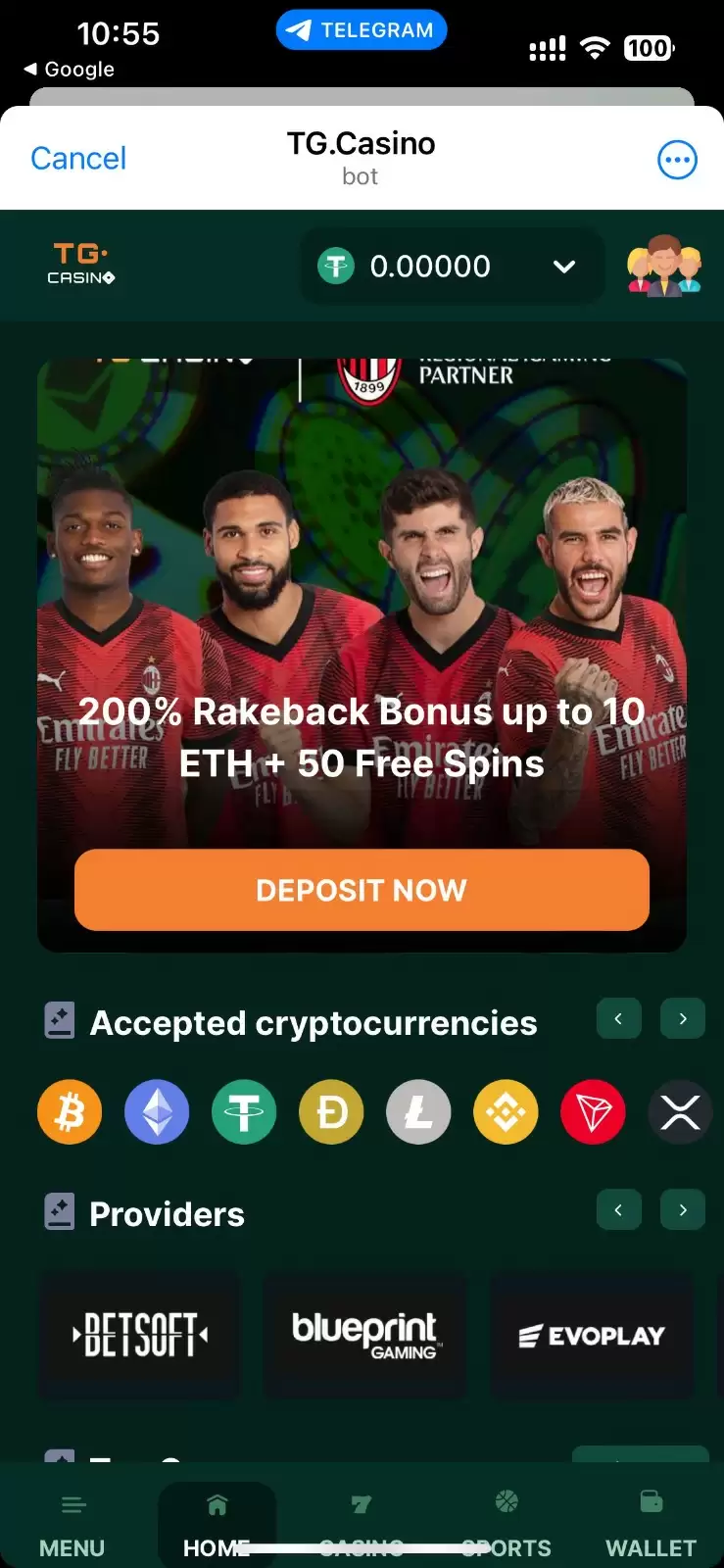
Task: Tap the Deposit Now button
Action: [362, 890]
